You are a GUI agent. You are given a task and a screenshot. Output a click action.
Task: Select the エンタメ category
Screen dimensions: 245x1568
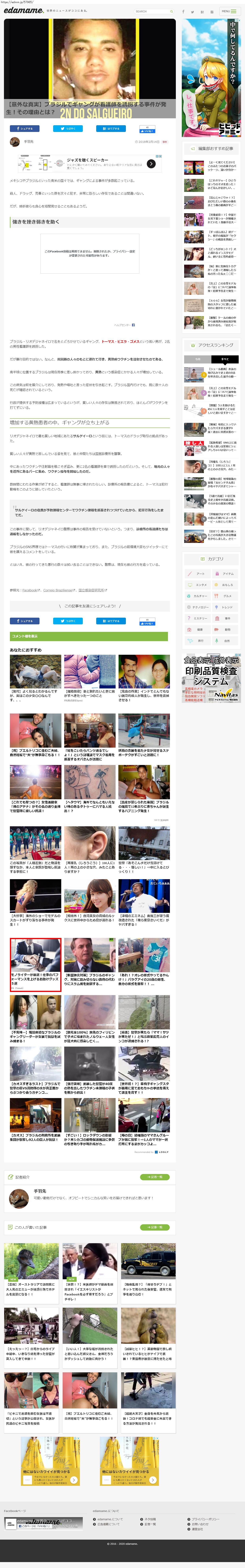click(198, 585)
